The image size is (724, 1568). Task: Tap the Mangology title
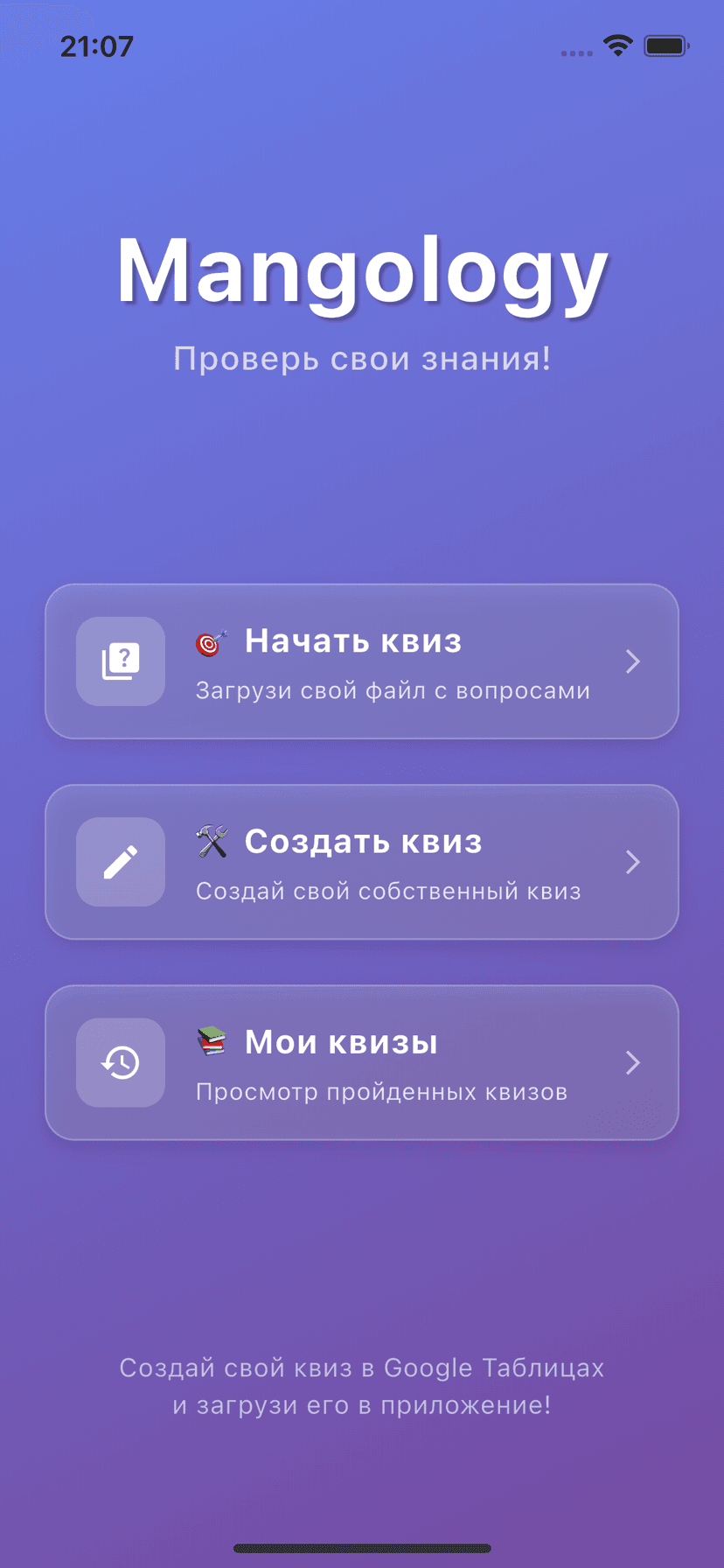pos(362,273)
